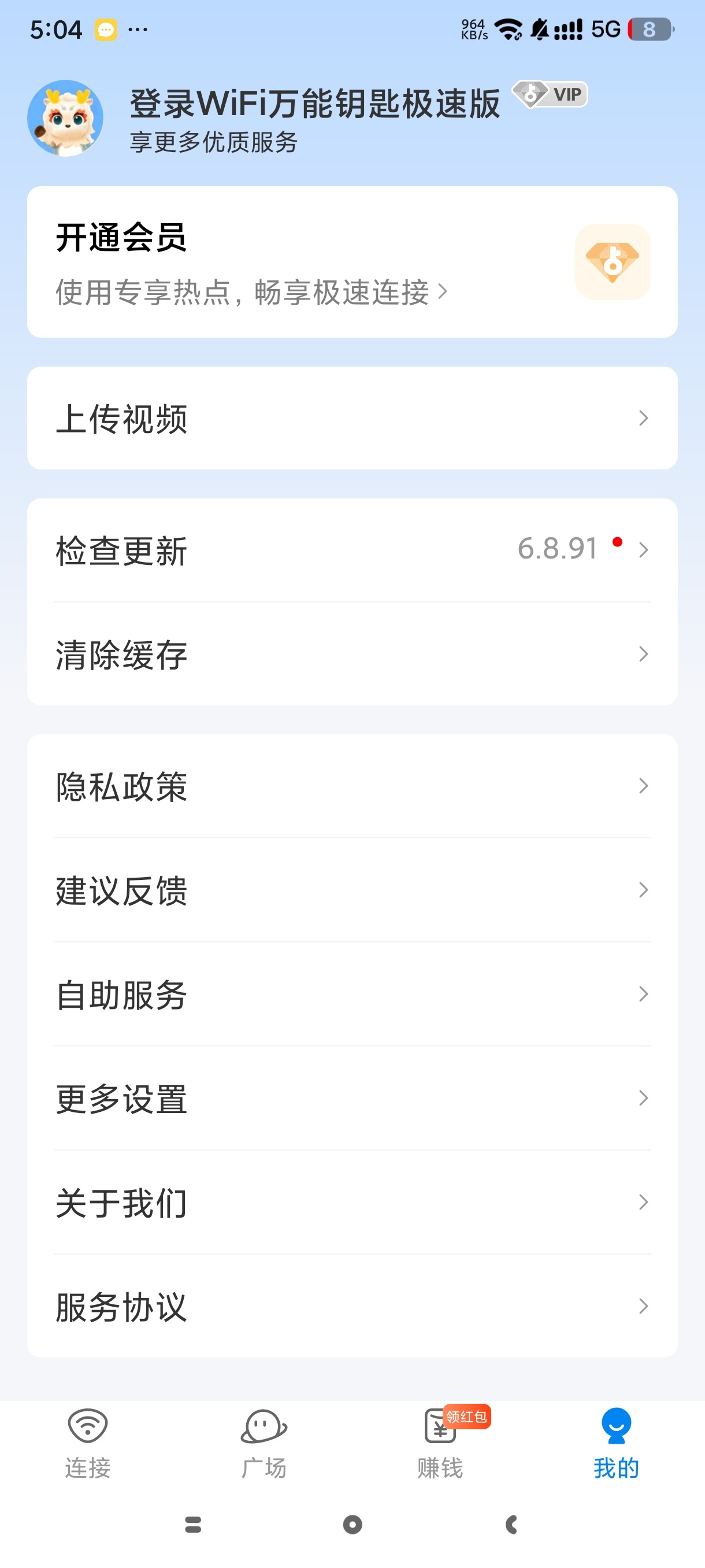Check for updates via 检查更新
The height and width of the screenshot is (1568, 705).
pyautogui.click(x=351, y=550)
